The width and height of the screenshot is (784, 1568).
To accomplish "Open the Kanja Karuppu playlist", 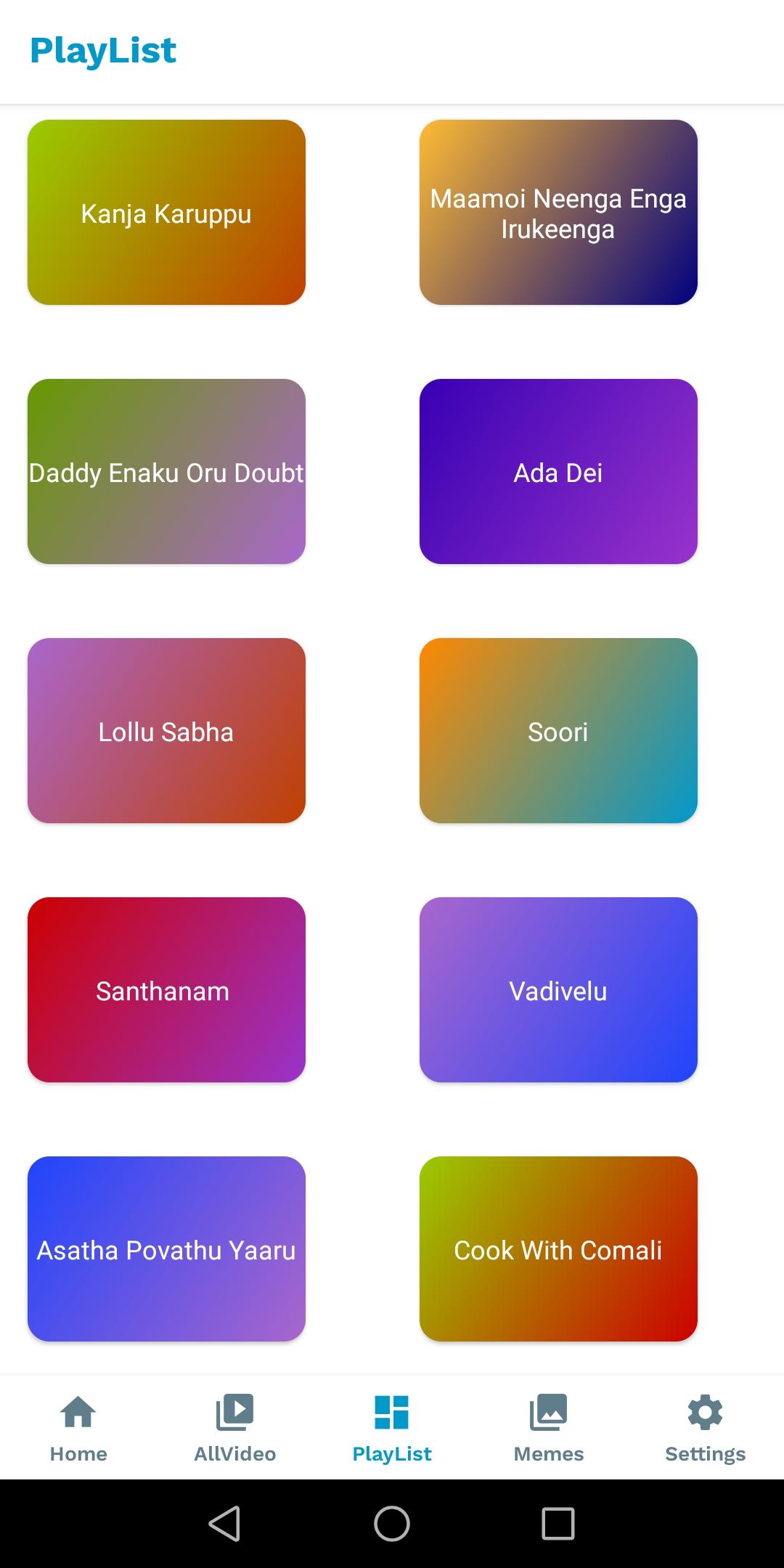I will click(x=166, y=212).
